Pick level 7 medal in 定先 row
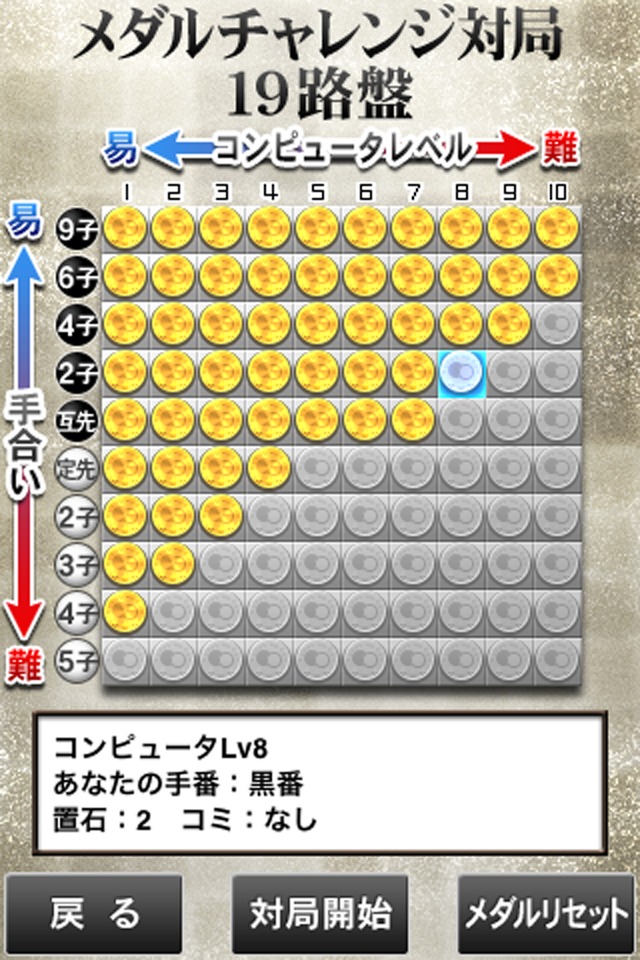Image resolution: width=640 pixels, height=960 pixels. point(413,467)
